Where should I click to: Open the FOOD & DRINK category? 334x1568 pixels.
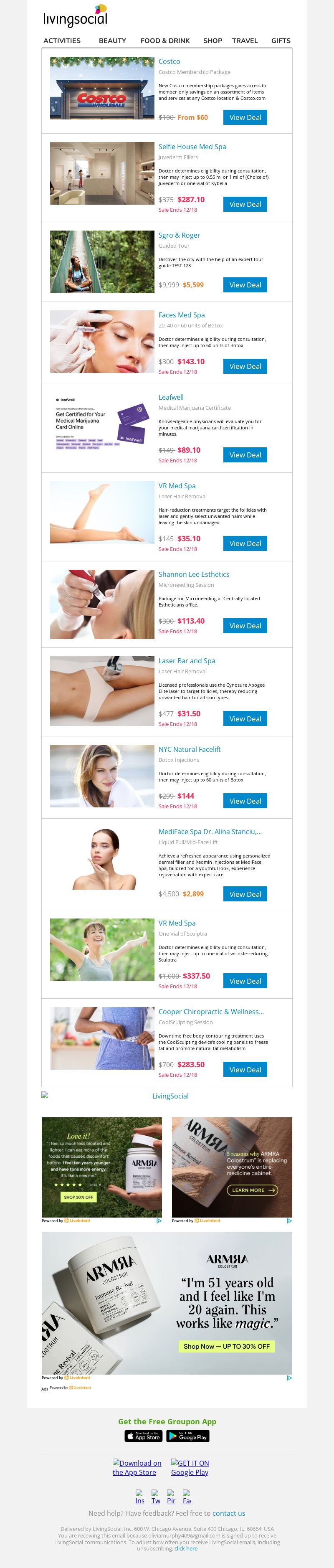165,41
